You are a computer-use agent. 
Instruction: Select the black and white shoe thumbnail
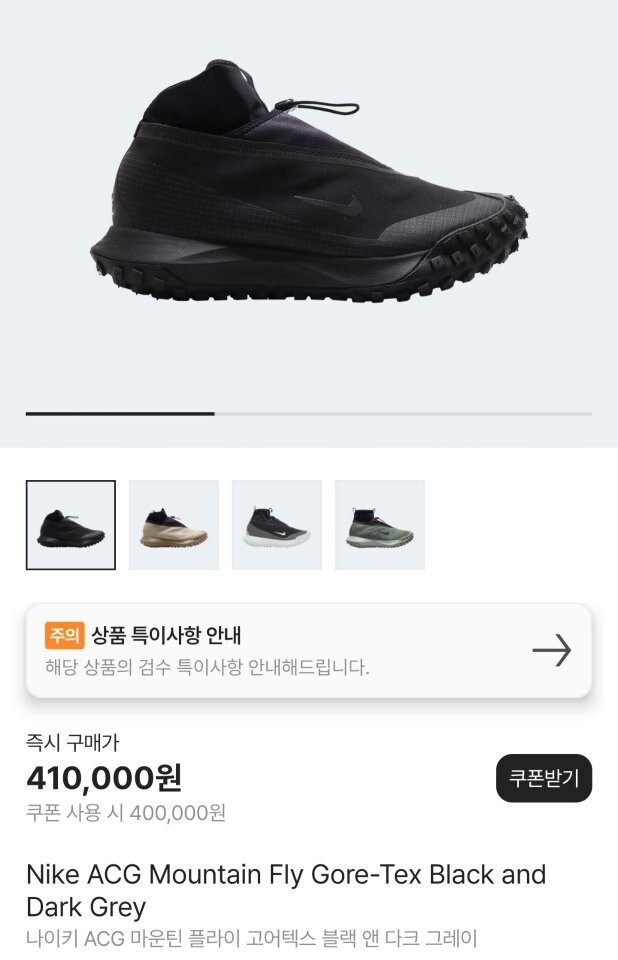(x=277, y=525)
